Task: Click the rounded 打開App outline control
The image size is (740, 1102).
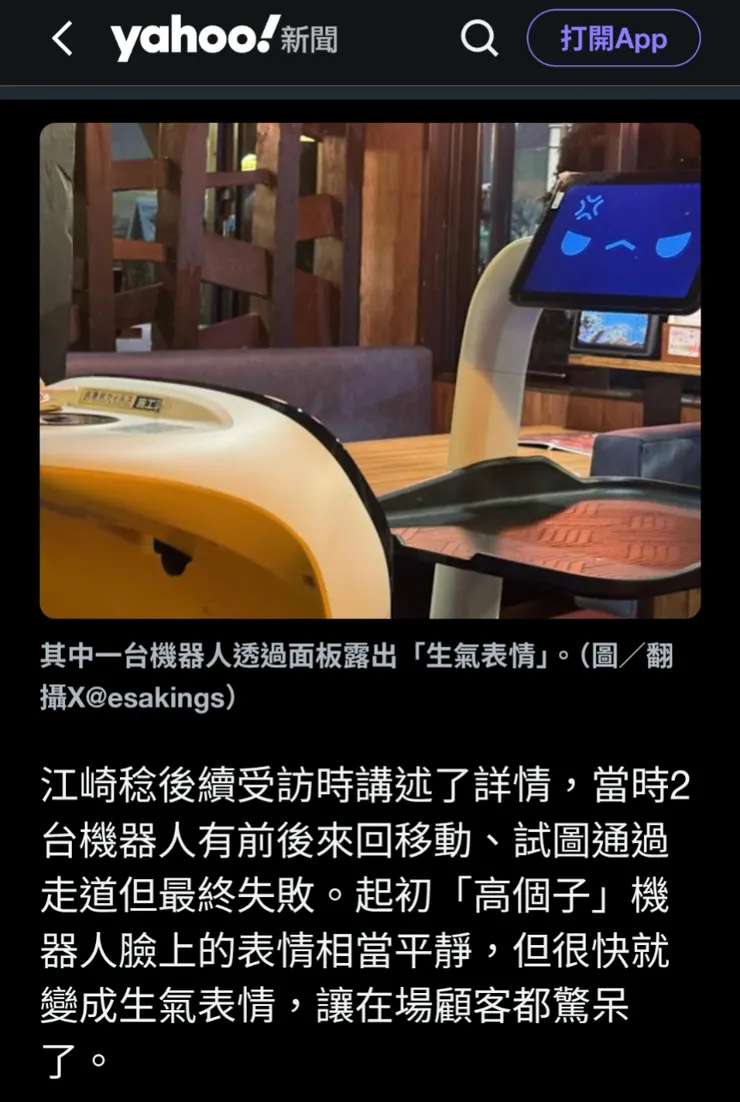Action: [x=613, y=38]
